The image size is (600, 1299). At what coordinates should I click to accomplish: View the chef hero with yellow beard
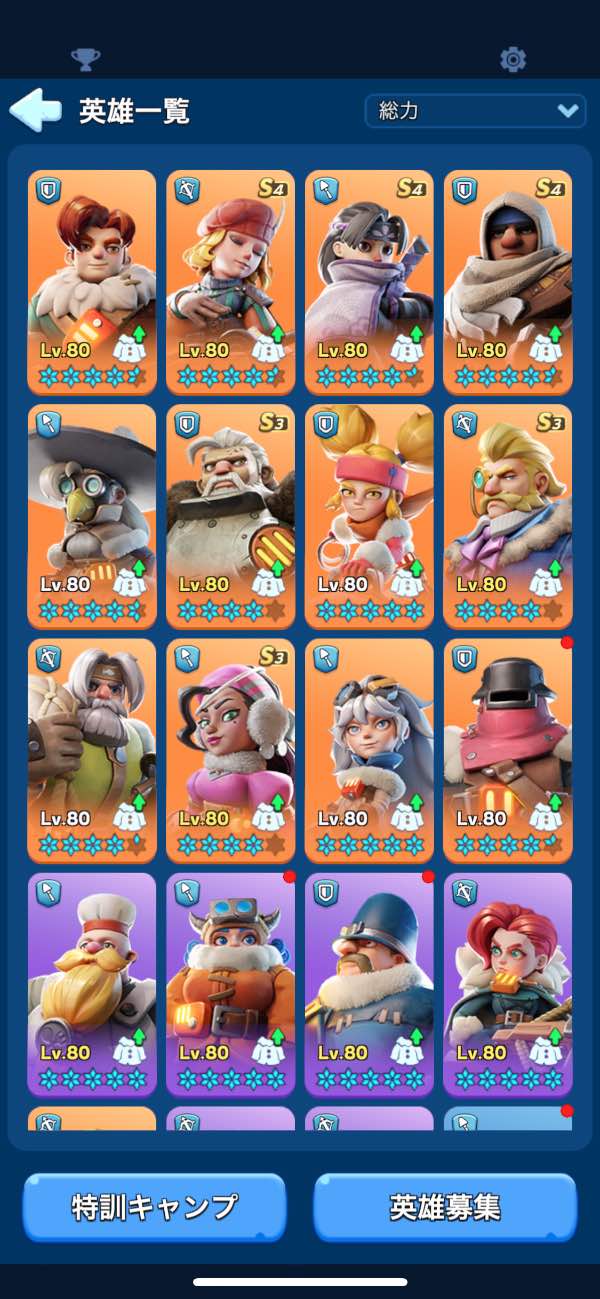click(x=92, y=983)
